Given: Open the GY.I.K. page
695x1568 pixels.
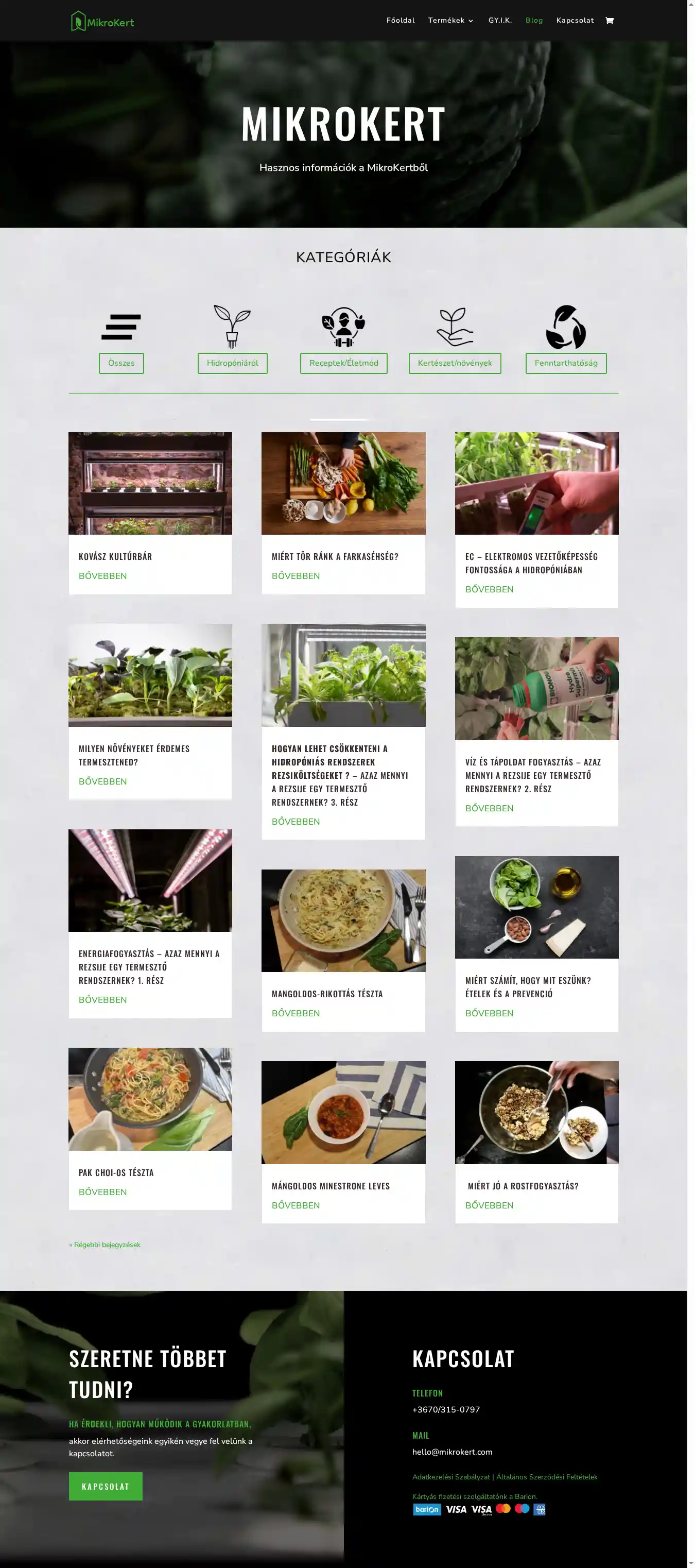Looking at the screenshot, I should pos(500,21).
